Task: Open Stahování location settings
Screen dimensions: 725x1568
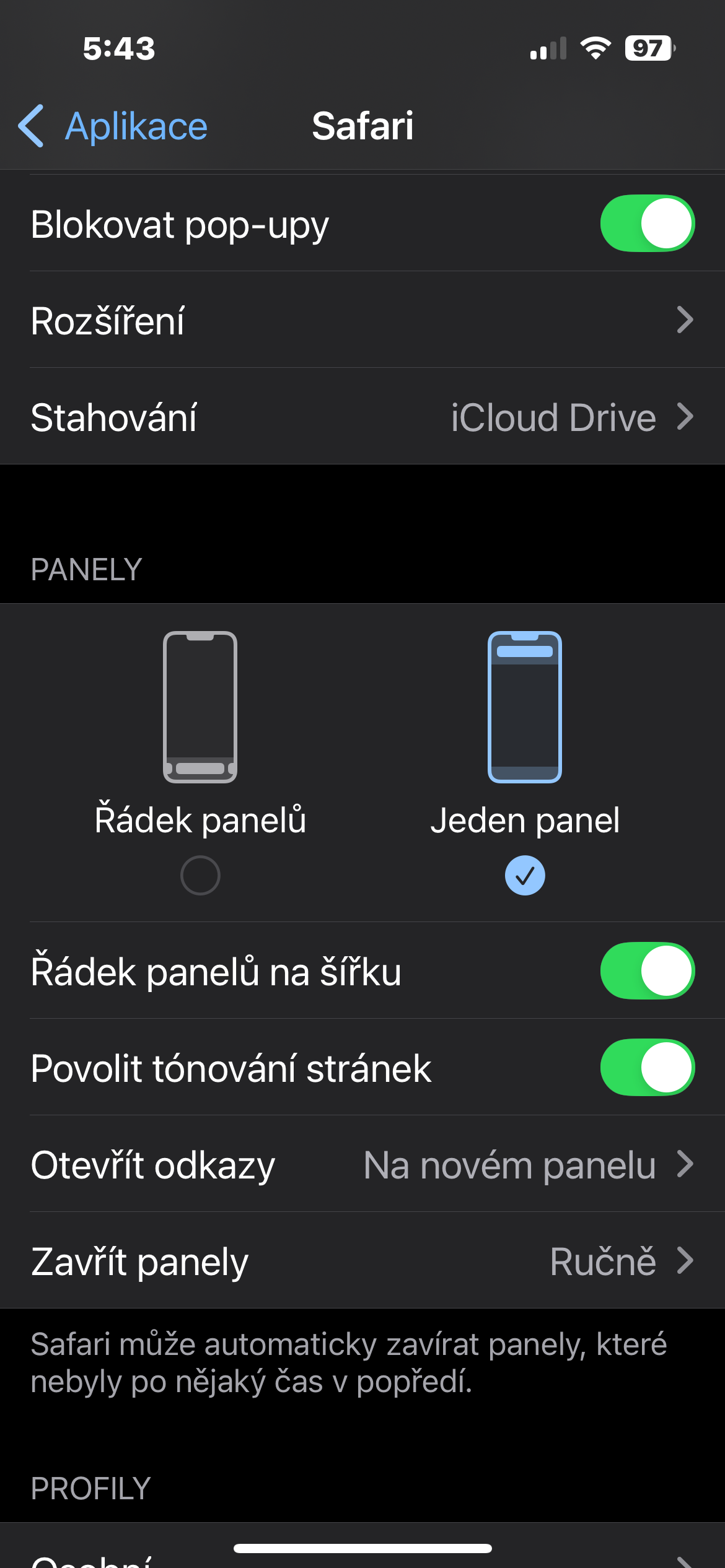Action: [362, 417]
